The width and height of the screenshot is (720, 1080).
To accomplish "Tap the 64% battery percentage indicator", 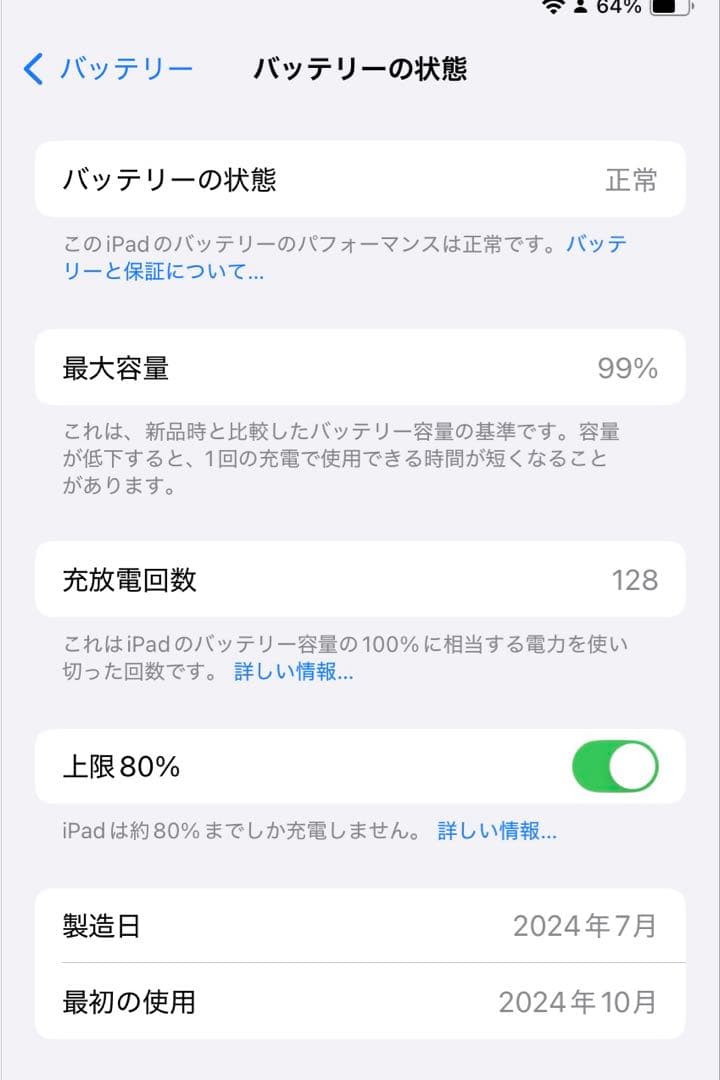I will pyautogui.click(x=617, y=9).
